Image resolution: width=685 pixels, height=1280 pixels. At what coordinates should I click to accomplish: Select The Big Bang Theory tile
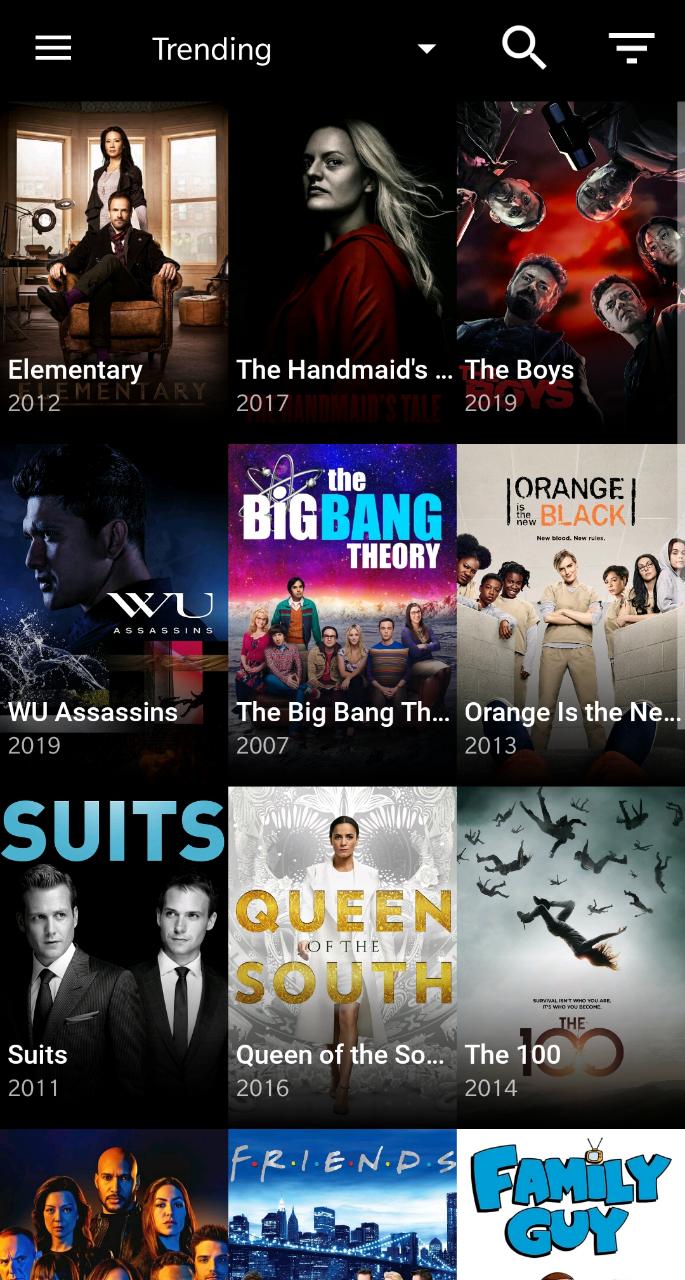(342, 614)
